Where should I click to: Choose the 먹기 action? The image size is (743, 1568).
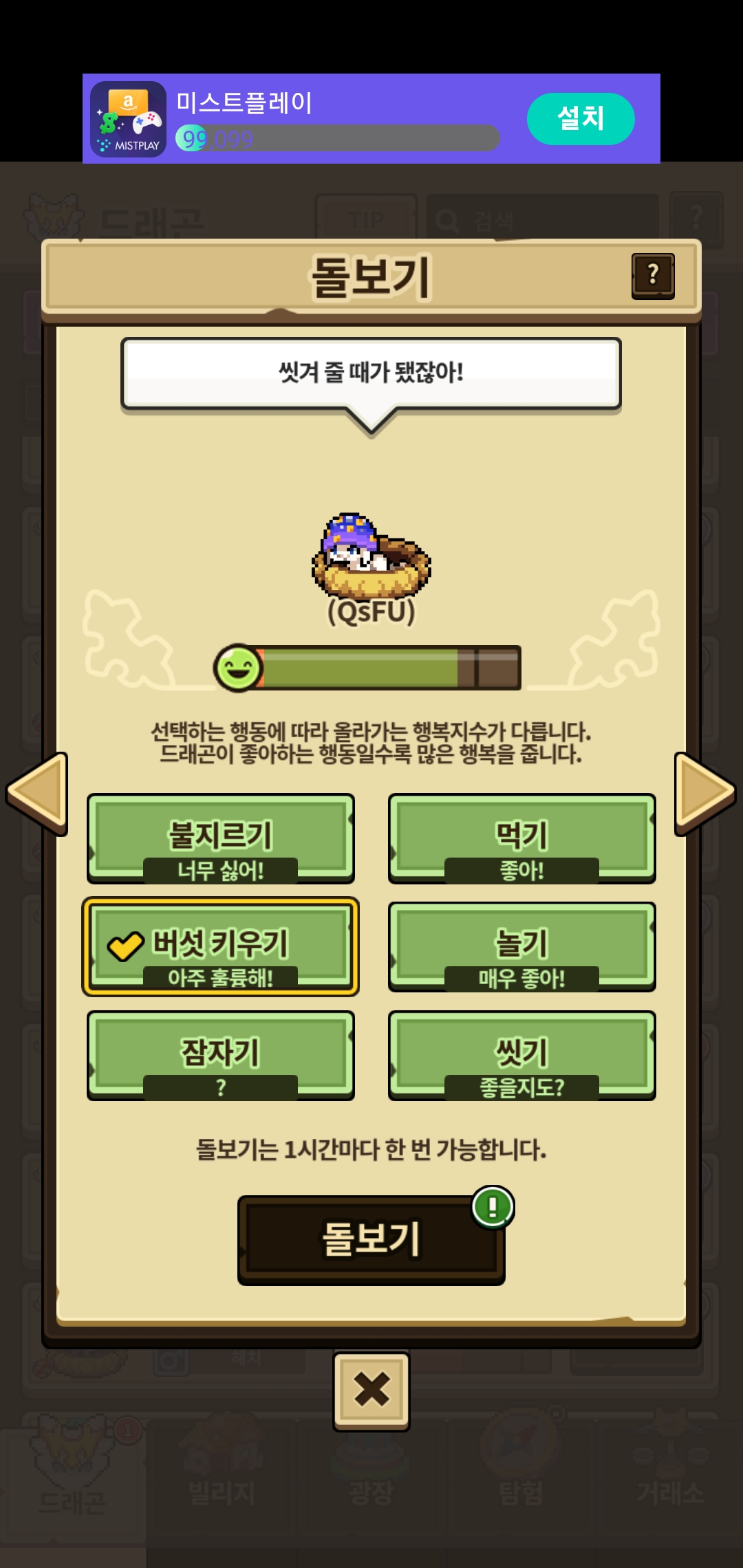(521, 838)
